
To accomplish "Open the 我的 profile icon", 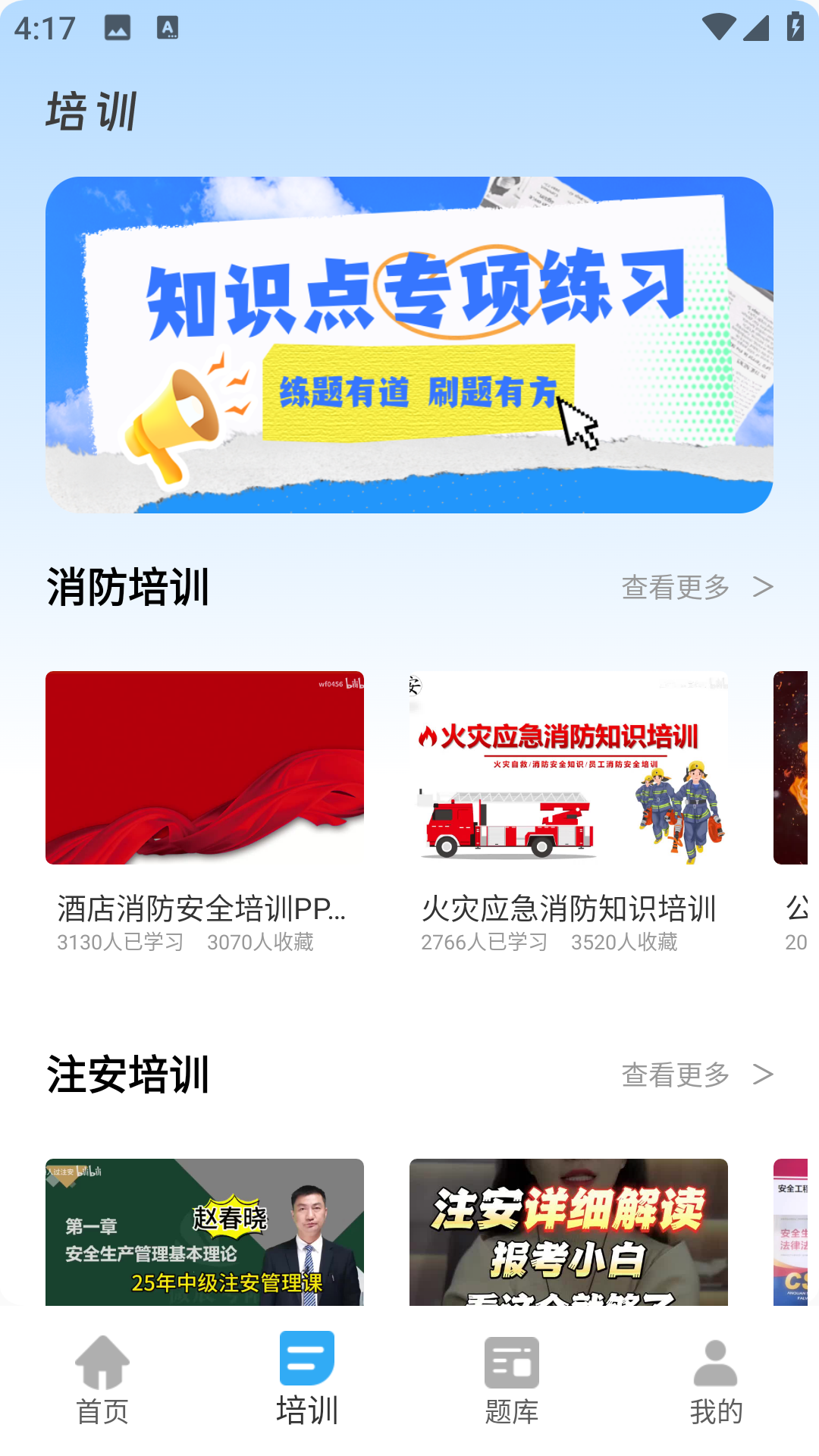I will click(716, 1361).
